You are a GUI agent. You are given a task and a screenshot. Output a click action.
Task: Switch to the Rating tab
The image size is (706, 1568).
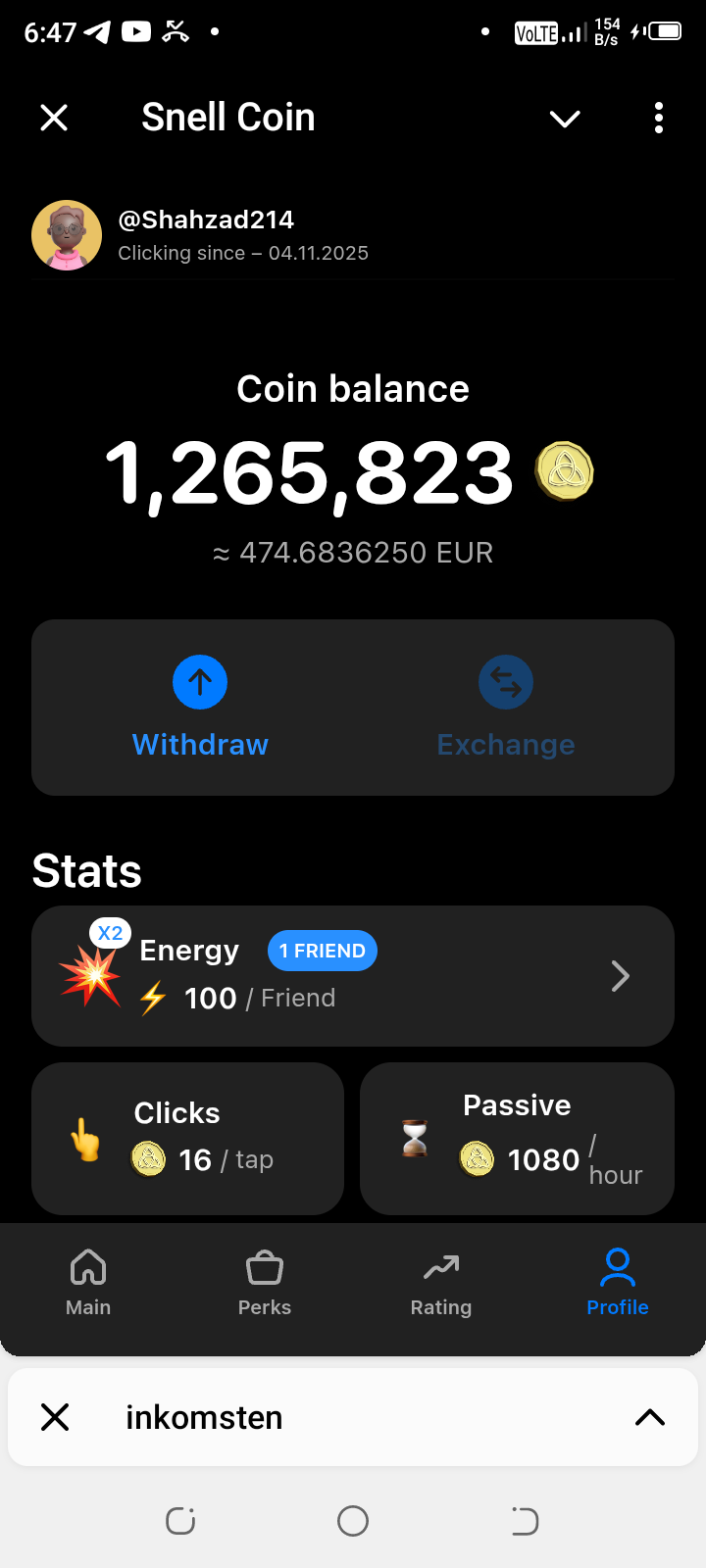point(441,1283)
